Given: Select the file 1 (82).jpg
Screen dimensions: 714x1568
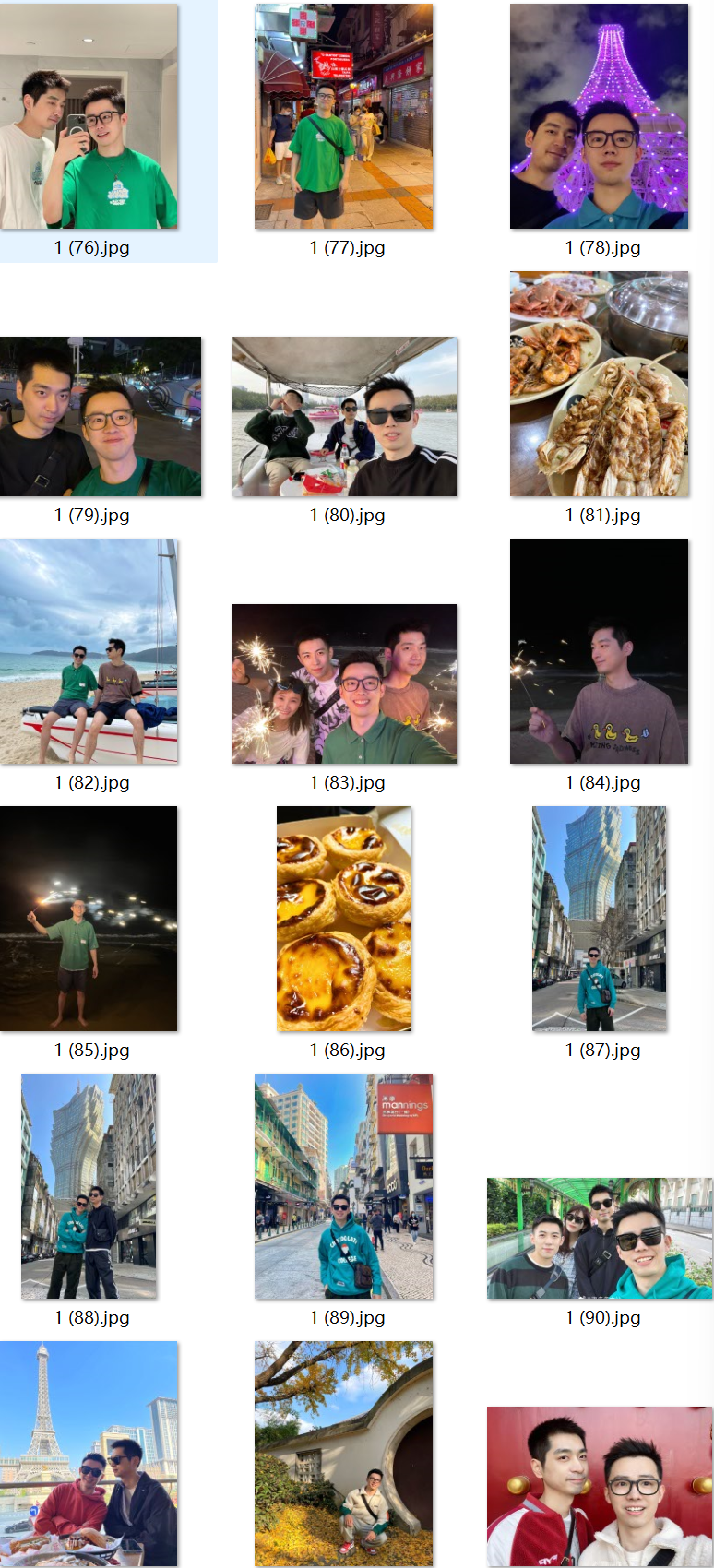Looking at the screenshot, I should point(89,651).
